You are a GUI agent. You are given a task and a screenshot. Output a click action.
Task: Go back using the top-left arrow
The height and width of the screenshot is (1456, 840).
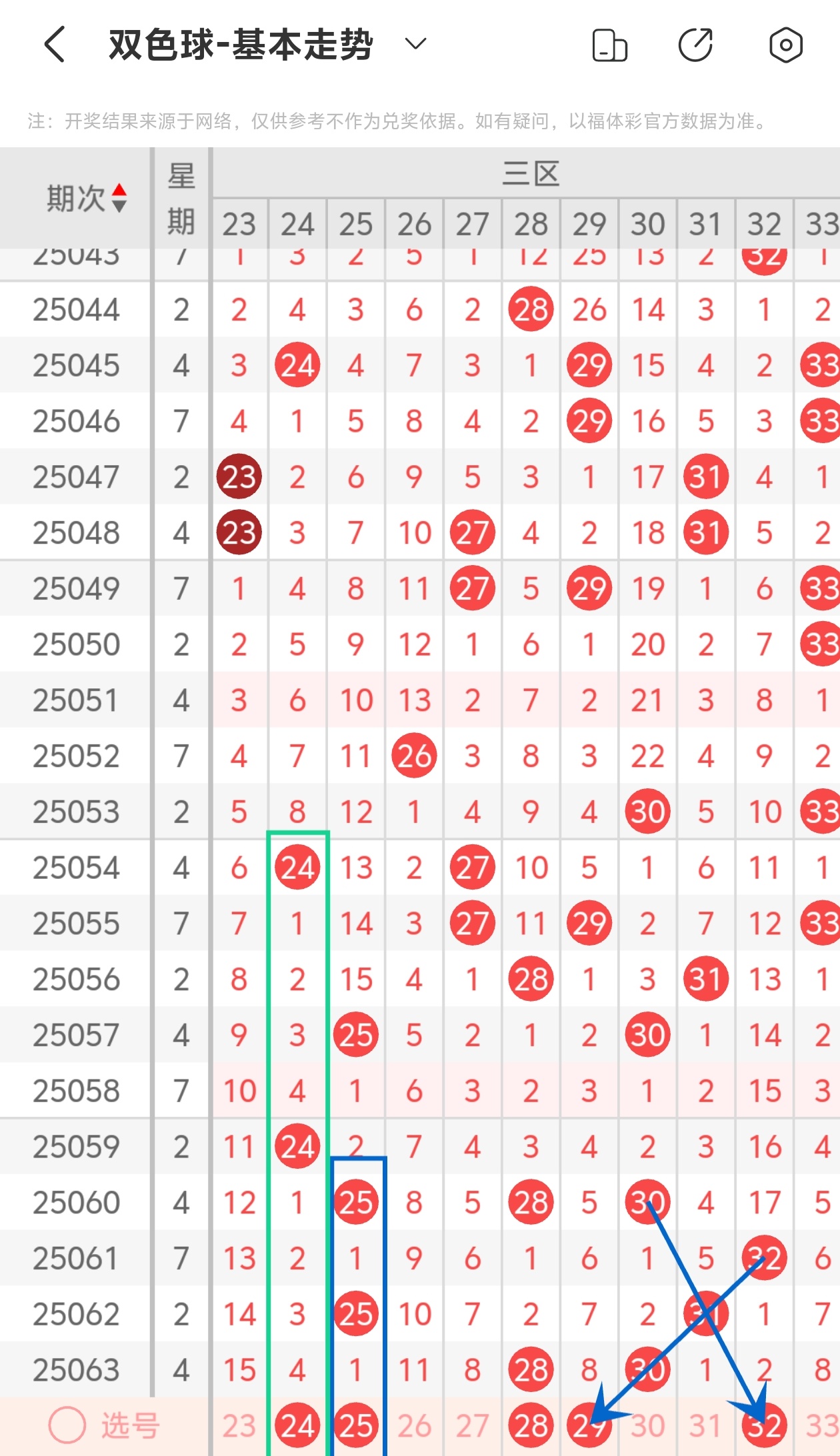[x=55, y=45]
